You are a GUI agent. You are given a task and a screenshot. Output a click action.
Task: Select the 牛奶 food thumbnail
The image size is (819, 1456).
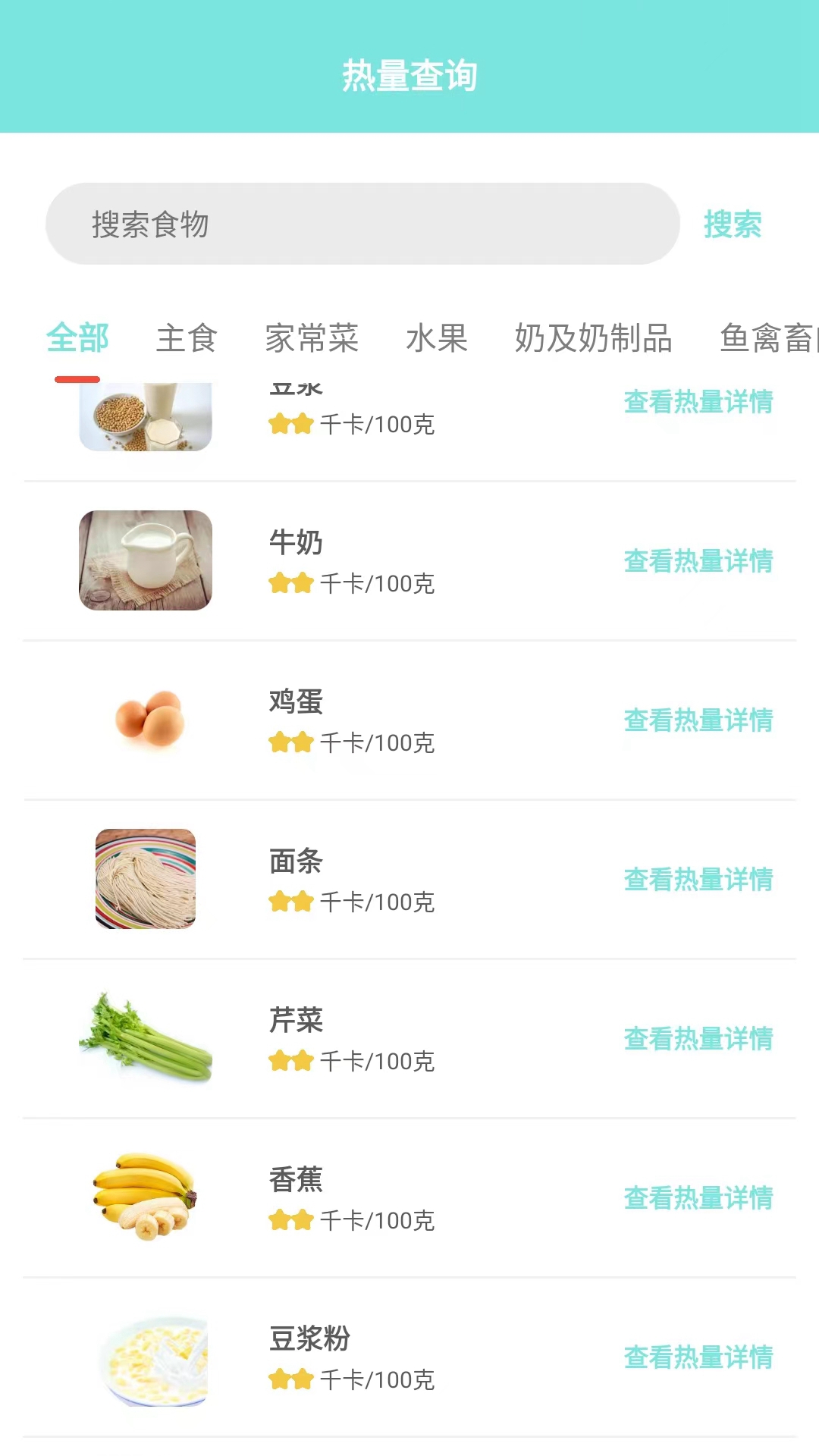click(x=146, y=560)
